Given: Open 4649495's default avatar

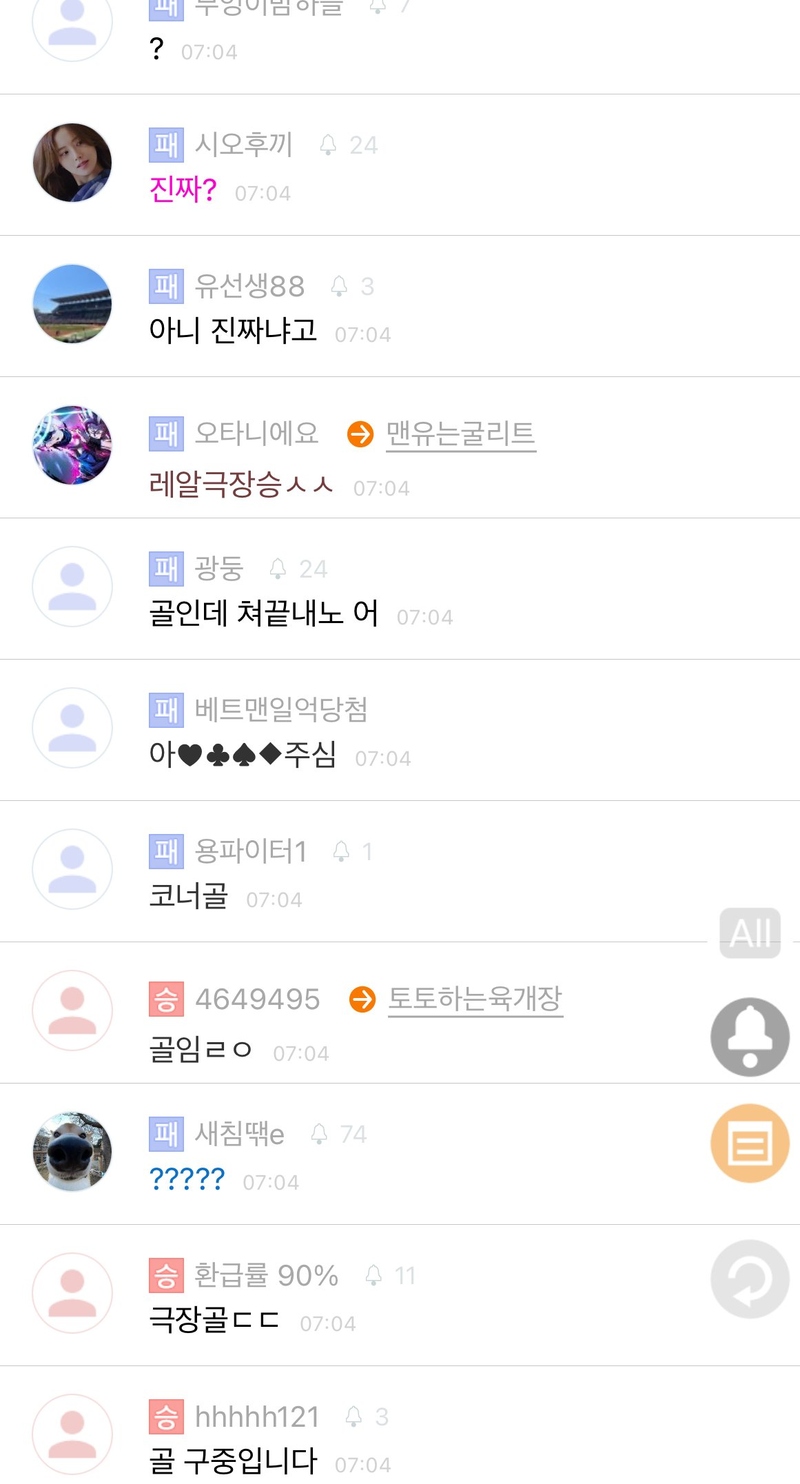Looking at the screenshot, I should coord(72,1010).
